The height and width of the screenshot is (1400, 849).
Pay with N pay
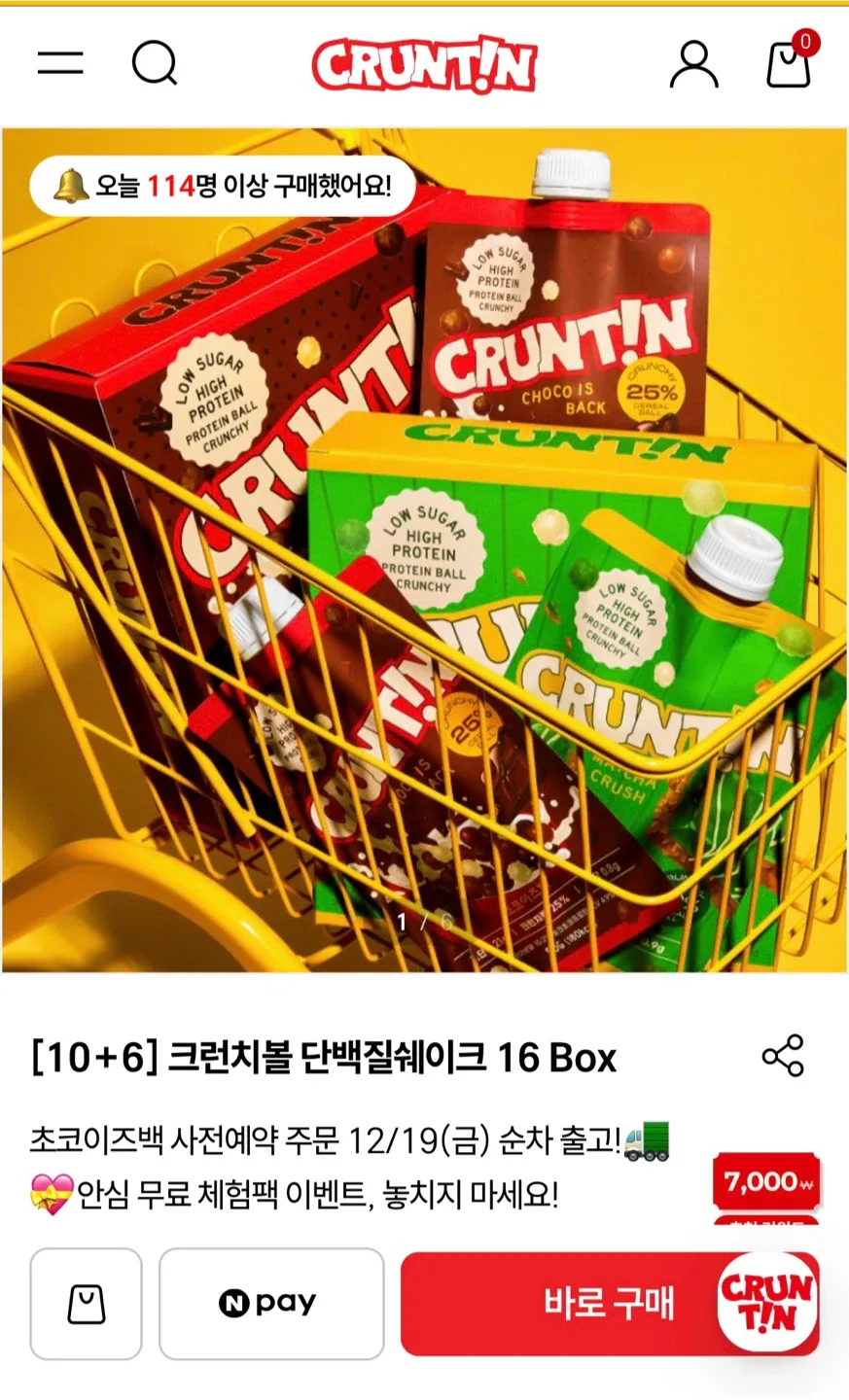point(271,1304)
